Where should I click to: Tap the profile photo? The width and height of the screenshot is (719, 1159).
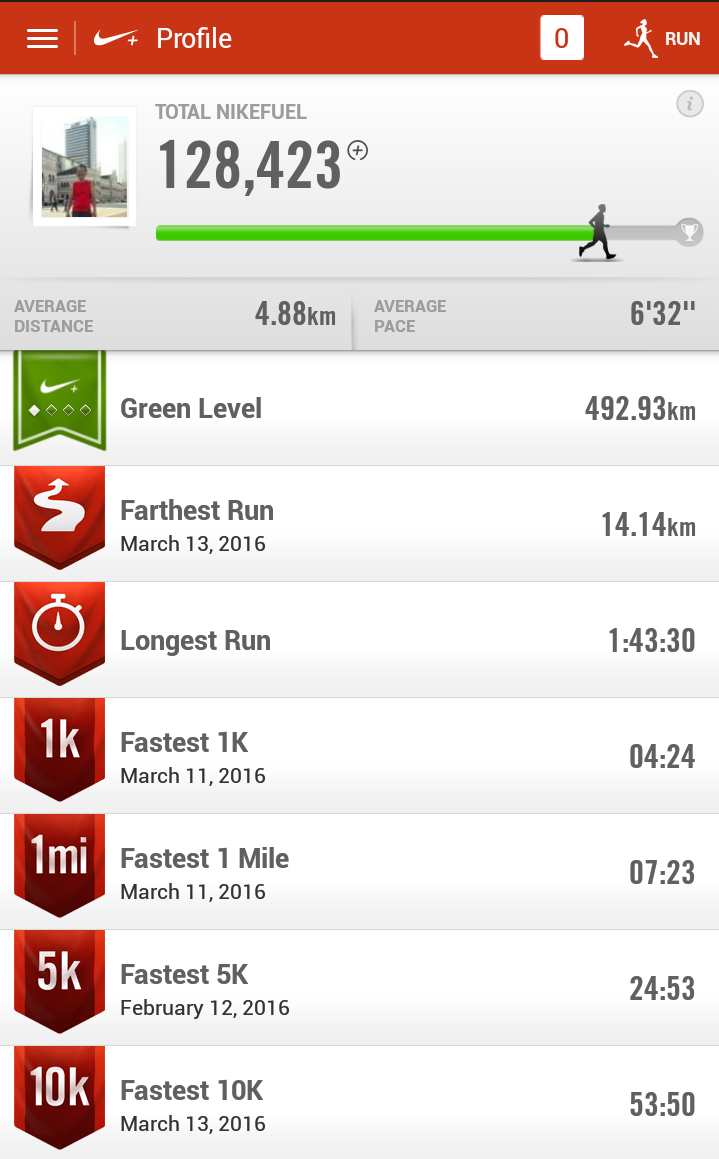pyautogui.click(x=84, y=166)
